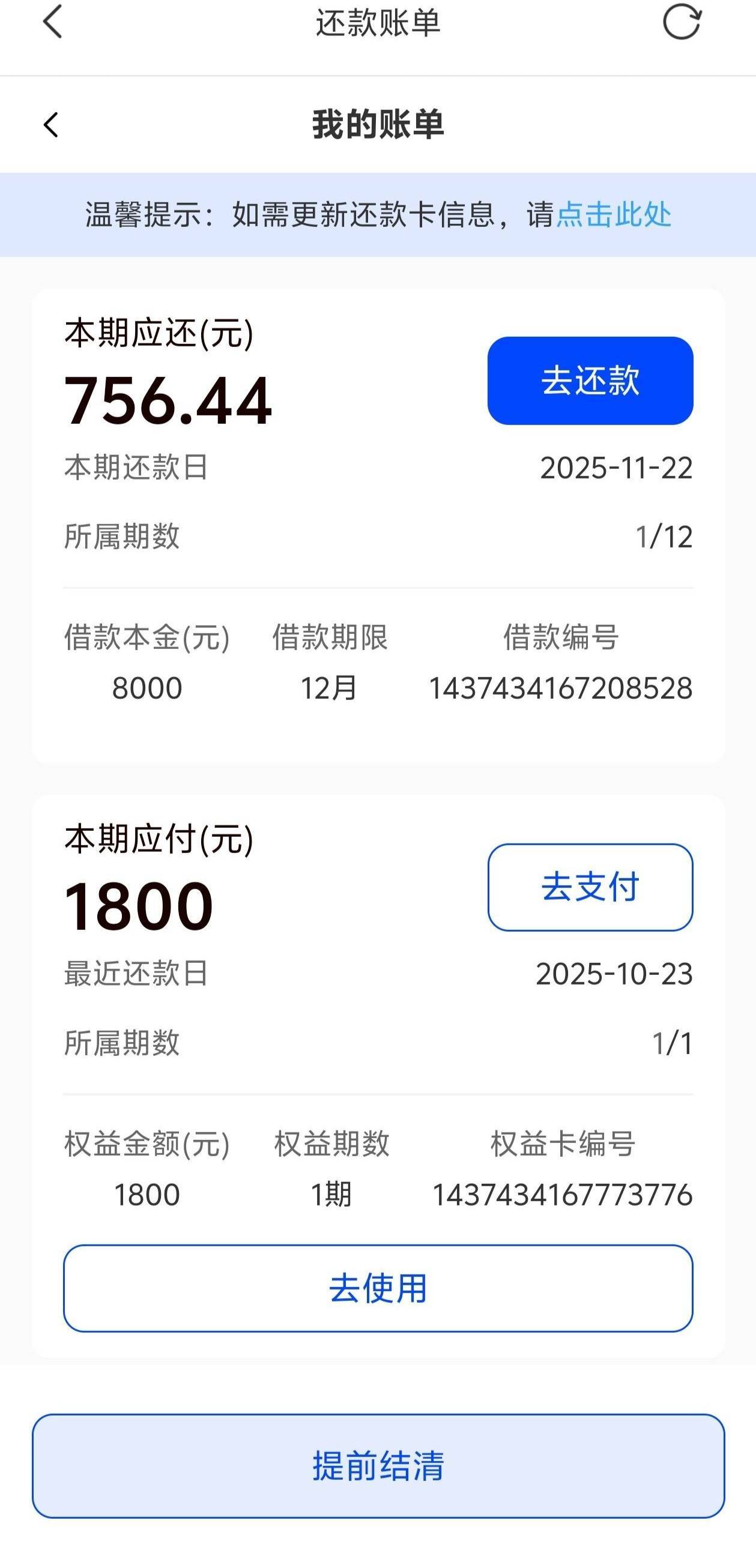Go back from the 还款账单 header
The height and width of the screenshot is (1568, 756).
[x=53, y=23]
